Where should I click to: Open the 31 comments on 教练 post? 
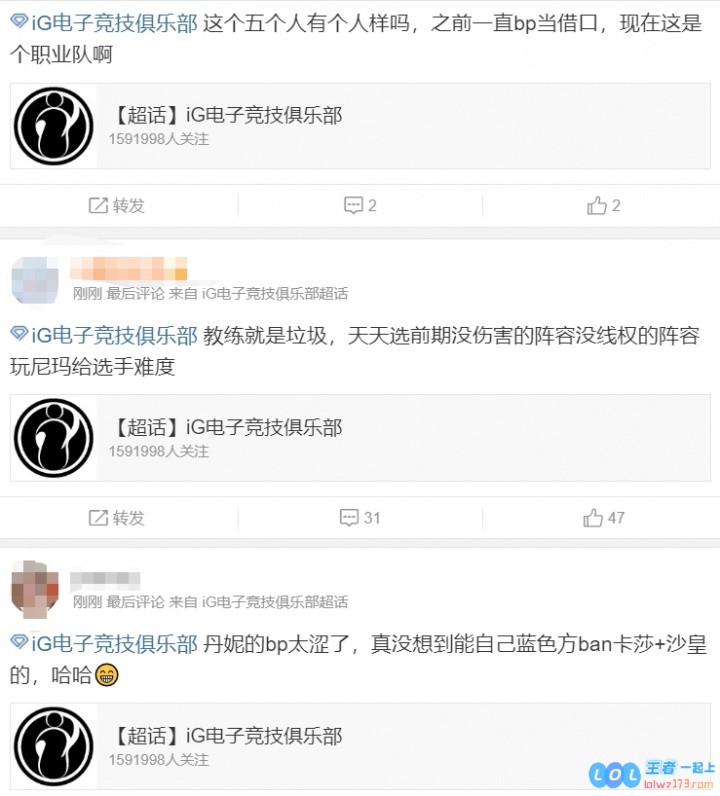[x=360, y=517]
